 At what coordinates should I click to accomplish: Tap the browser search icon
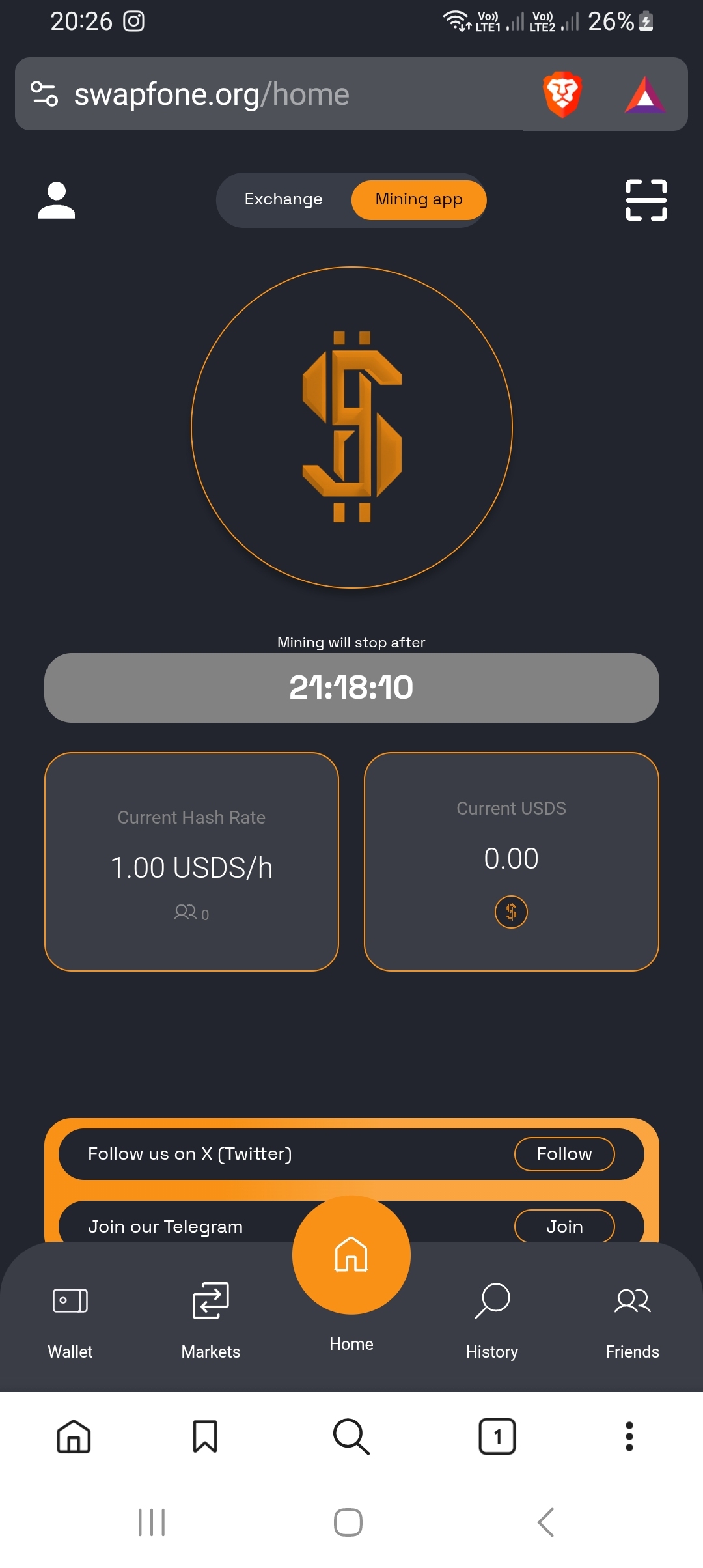(351, 1436)
